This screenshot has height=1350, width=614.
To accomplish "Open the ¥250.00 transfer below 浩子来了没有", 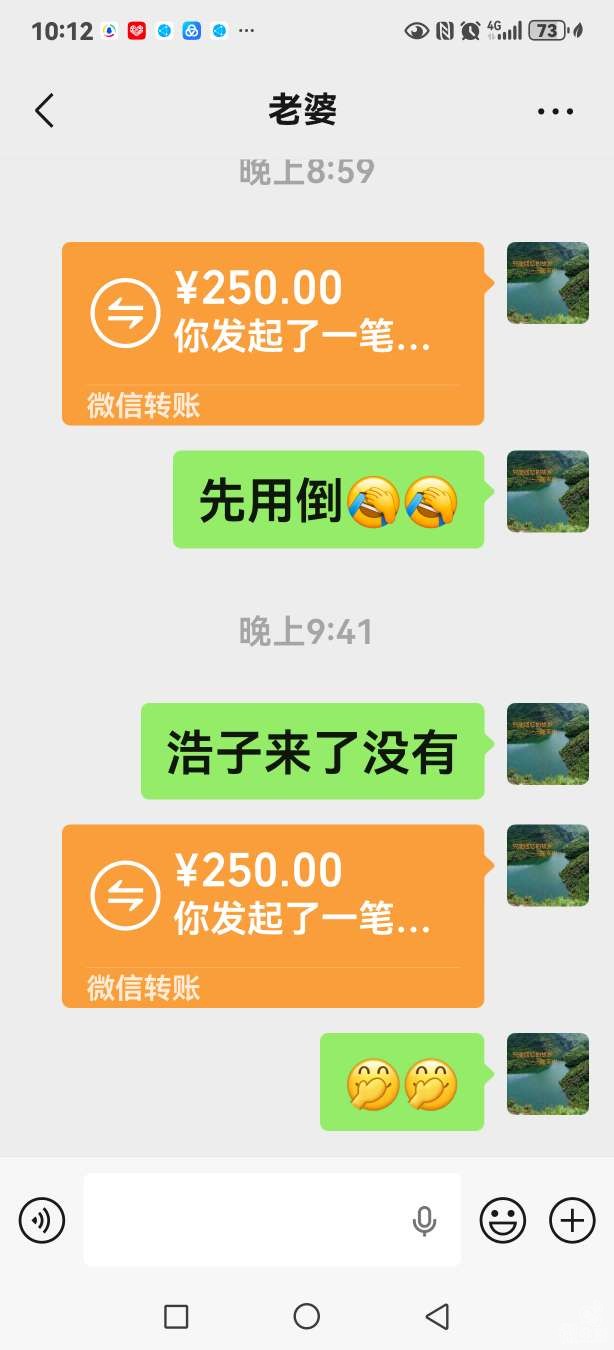I will [272, 914].
